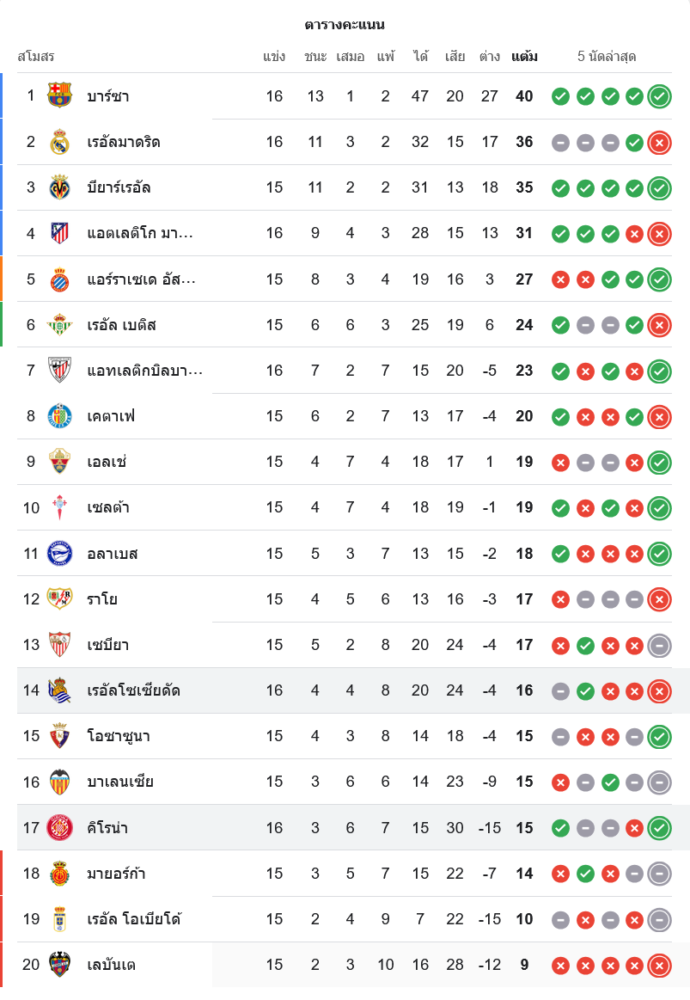Select the highlighted เรอัลโซเซียดัด row

(134, 690)
